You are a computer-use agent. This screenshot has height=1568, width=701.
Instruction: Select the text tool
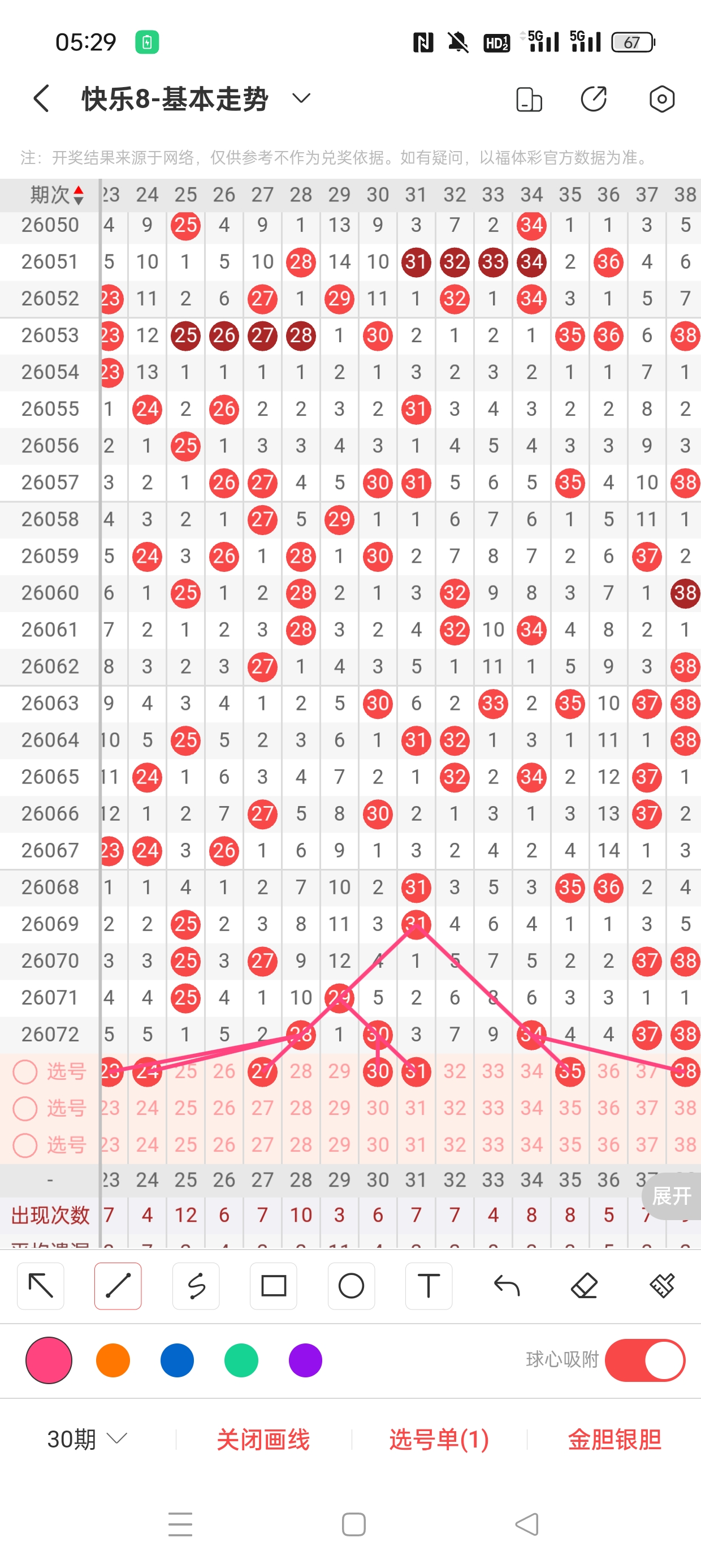pyautogui.click(x=429, y=1286)
